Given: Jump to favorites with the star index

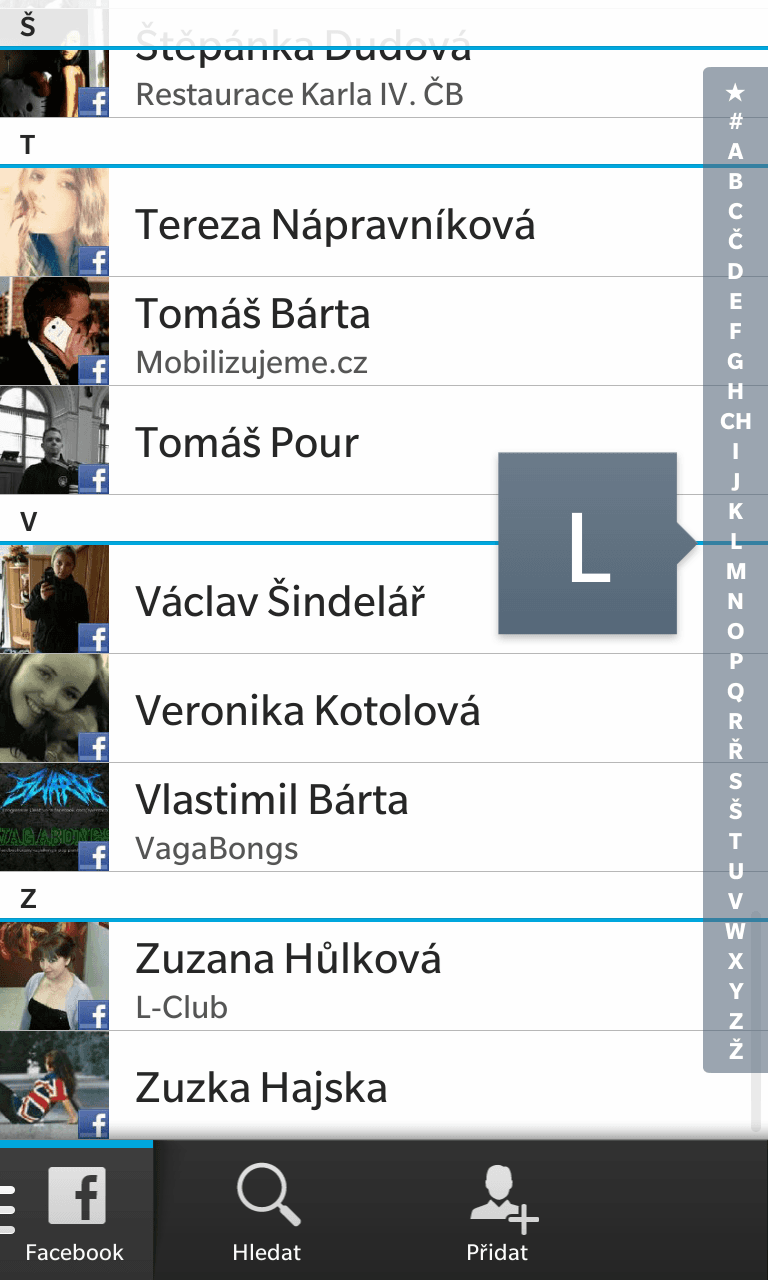Looking at the screenshot, I should click(x=735, y=93).
